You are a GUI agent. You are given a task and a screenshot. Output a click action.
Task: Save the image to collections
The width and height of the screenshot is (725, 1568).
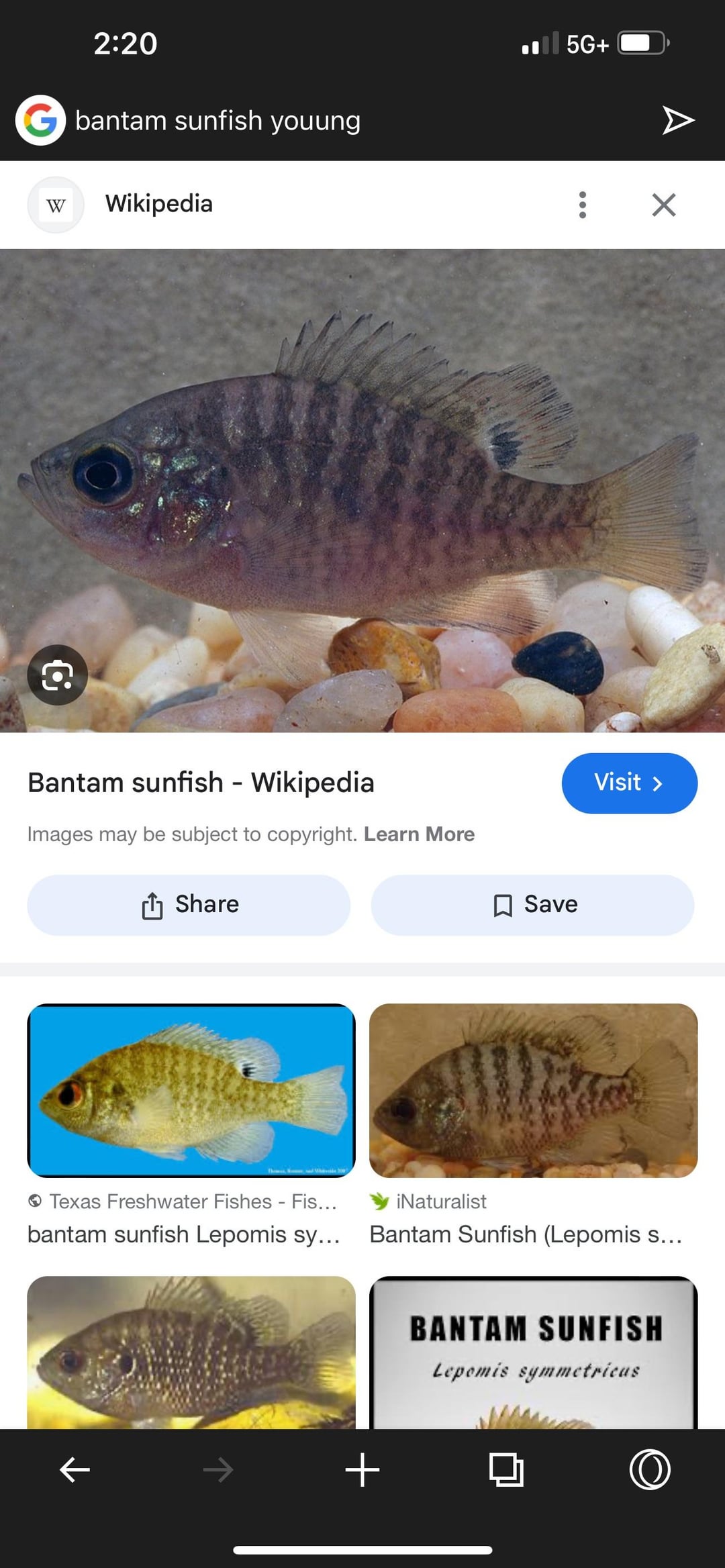(x=532, y=905)
